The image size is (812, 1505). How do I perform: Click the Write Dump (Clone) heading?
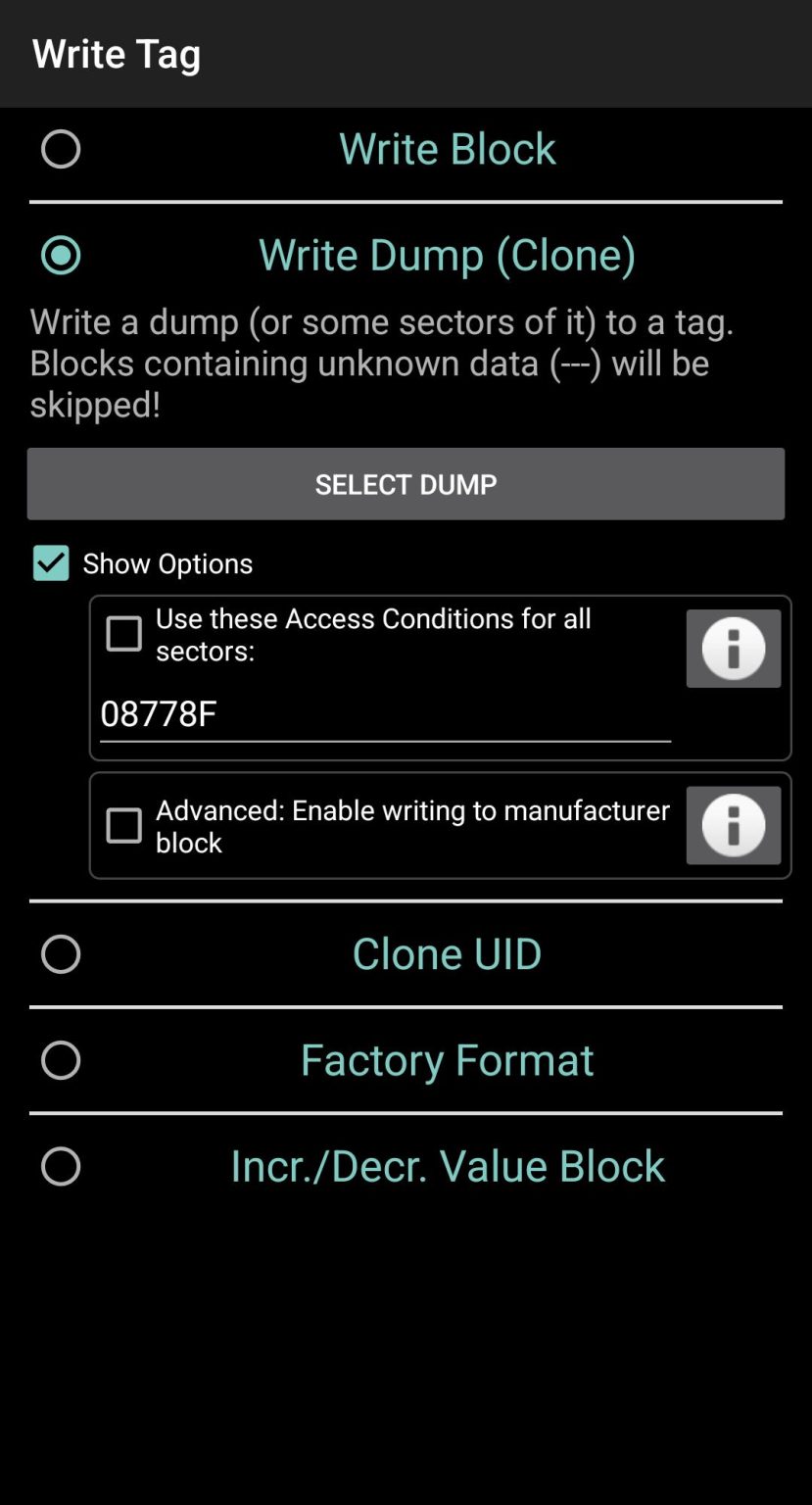tap(447, 254)
